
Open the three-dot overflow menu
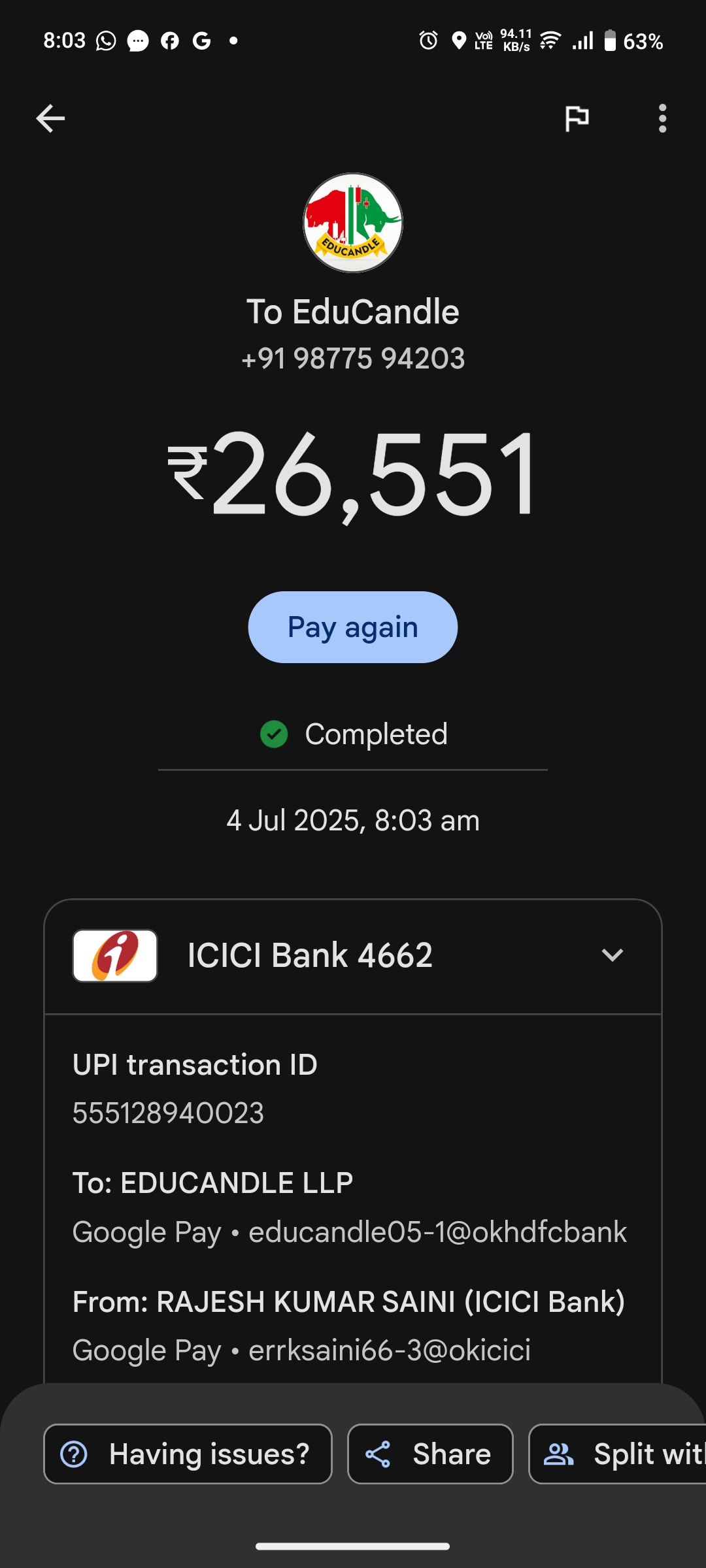point(662,119)
